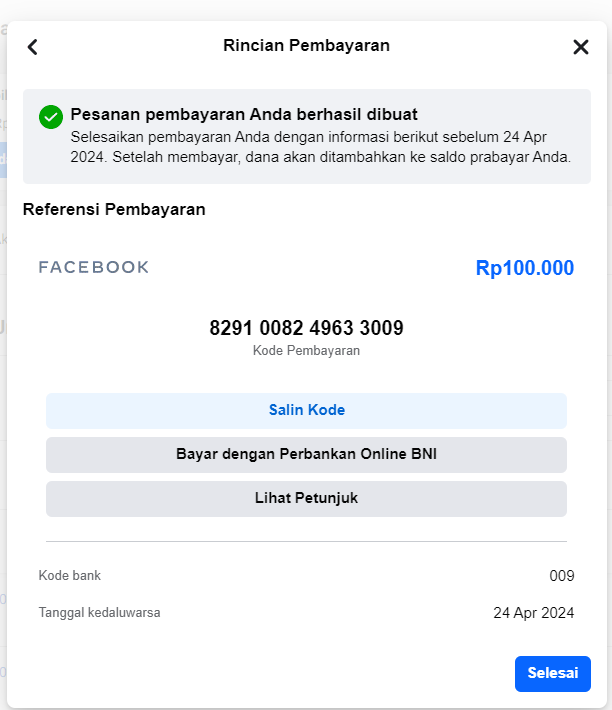Viewport: 612px width, 710px height.
Task: Copy the payment code with Salin Kode
Action: [x=306, y=411]
